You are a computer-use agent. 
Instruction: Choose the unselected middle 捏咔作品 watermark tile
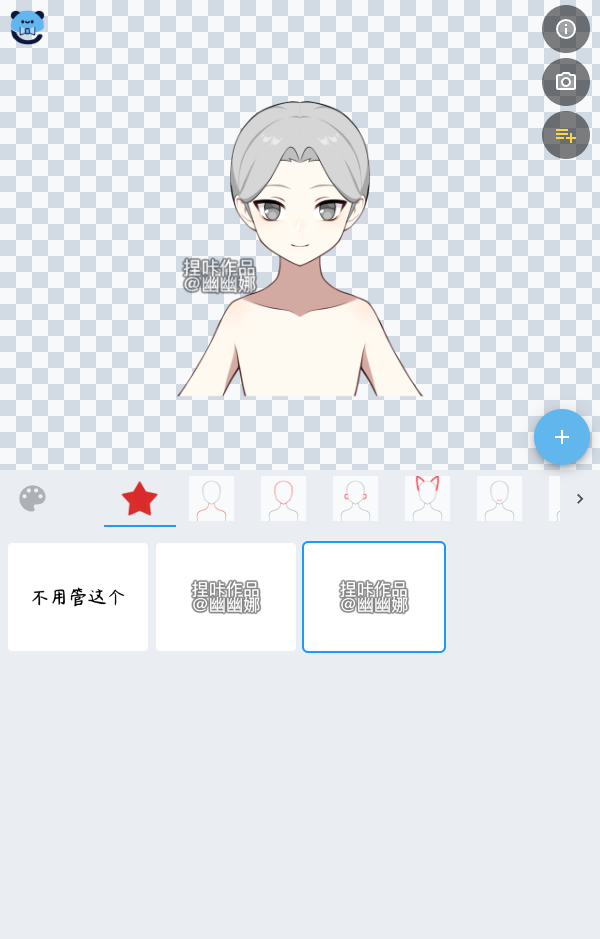point(226,597)
